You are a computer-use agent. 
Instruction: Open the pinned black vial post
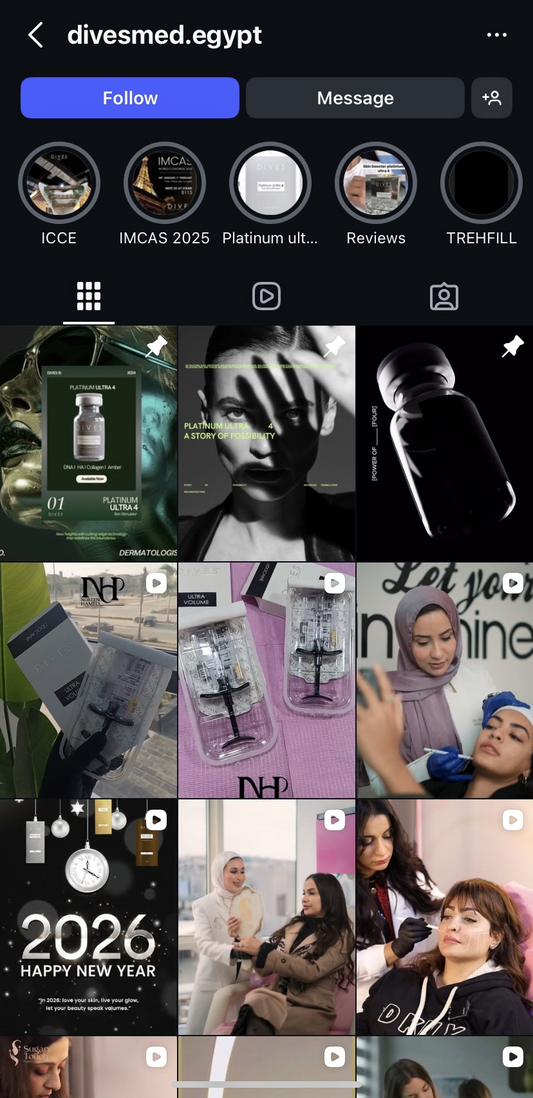[x=445, y=443]
